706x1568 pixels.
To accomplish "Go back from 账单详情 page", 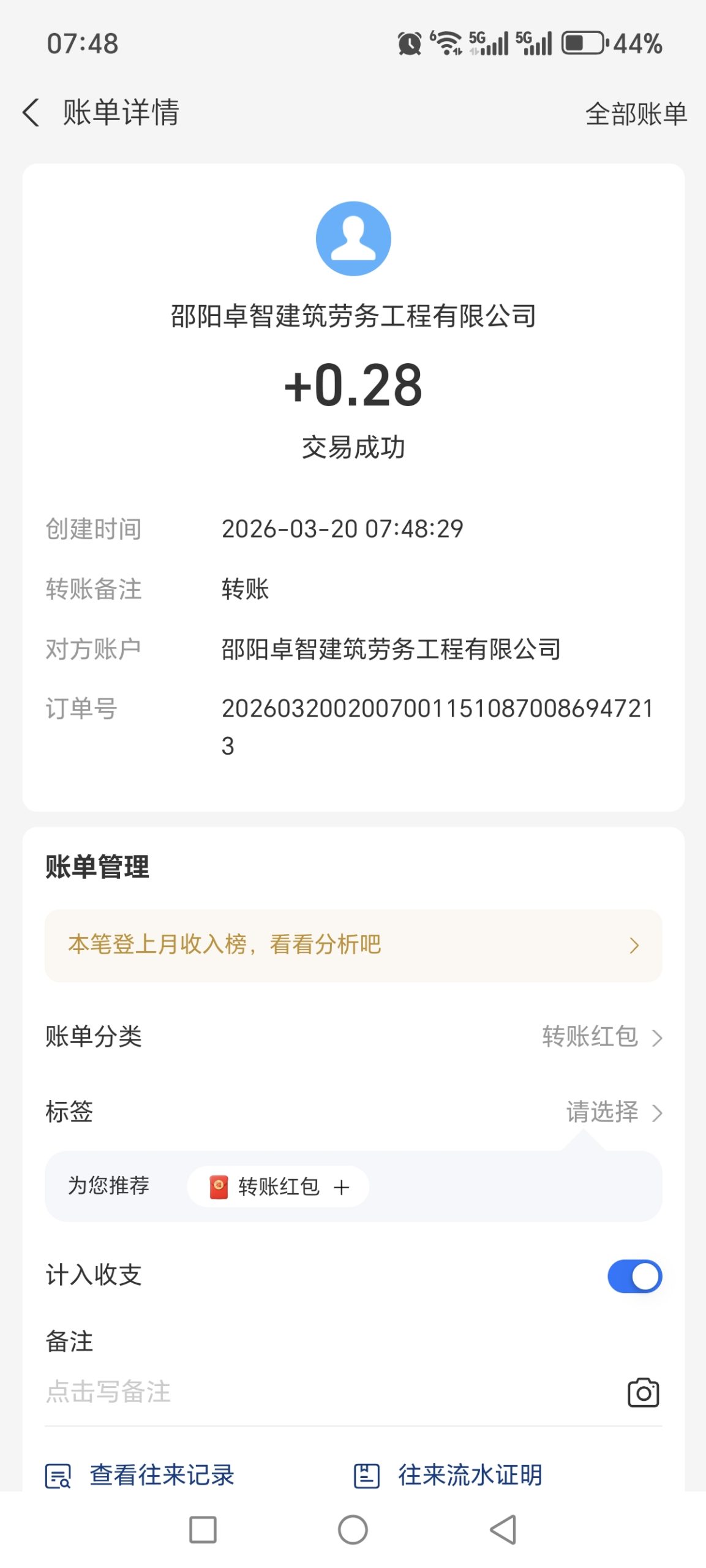I will [x=31, y=113].
